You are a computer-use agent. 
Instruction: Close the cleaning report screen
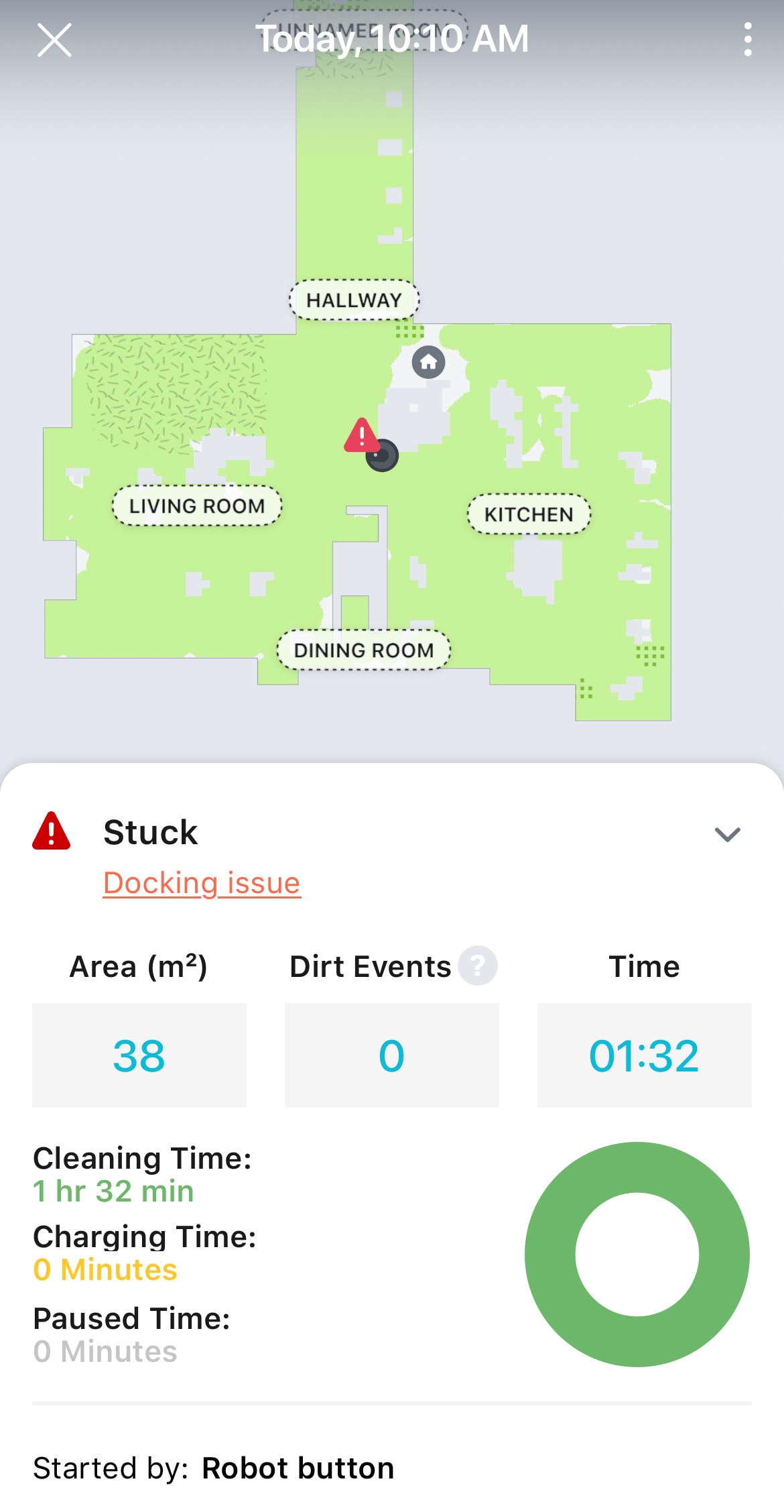pos(54,40)
